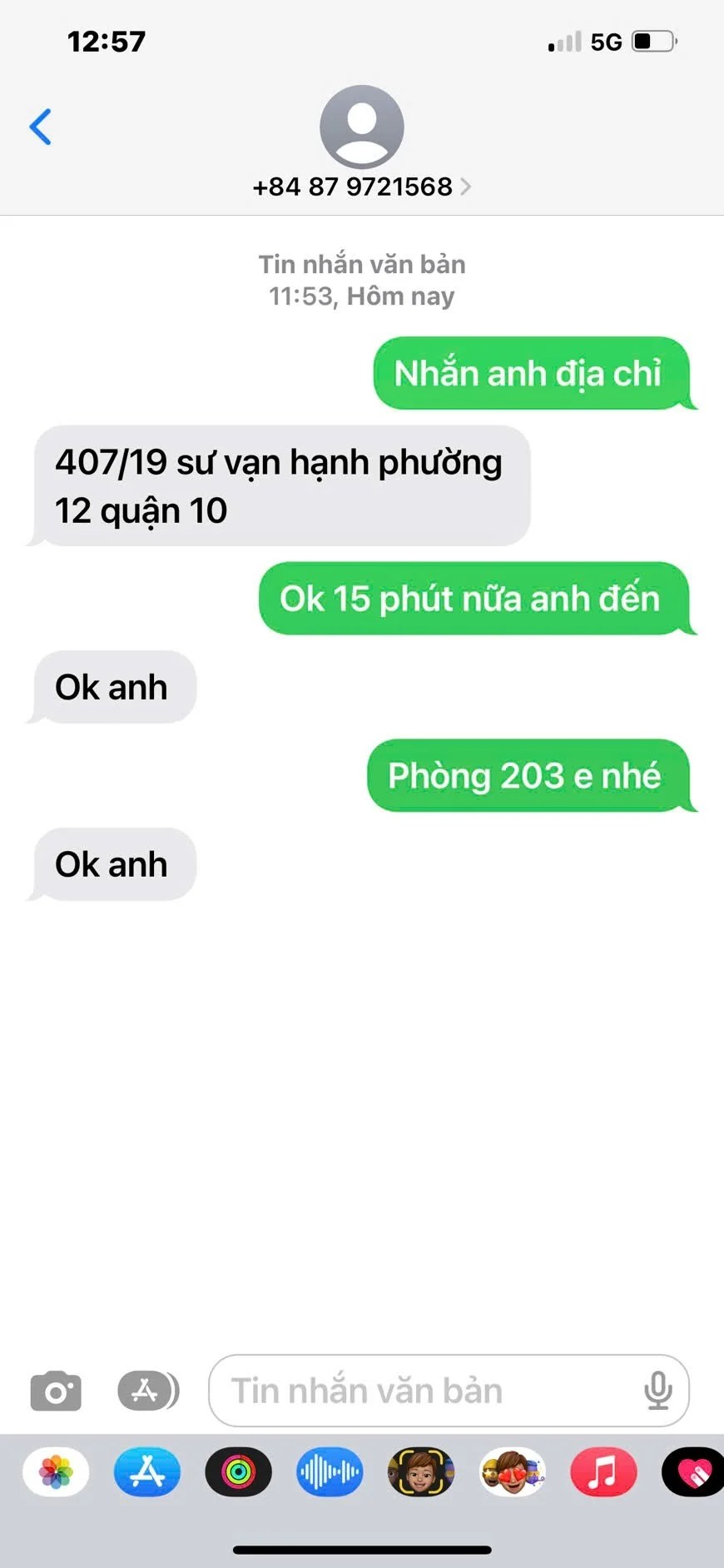The height and width of the screenshot is (1568, 724).
Task: Toggle the App Store apps drawer
Action: [x=148, y=1391]
